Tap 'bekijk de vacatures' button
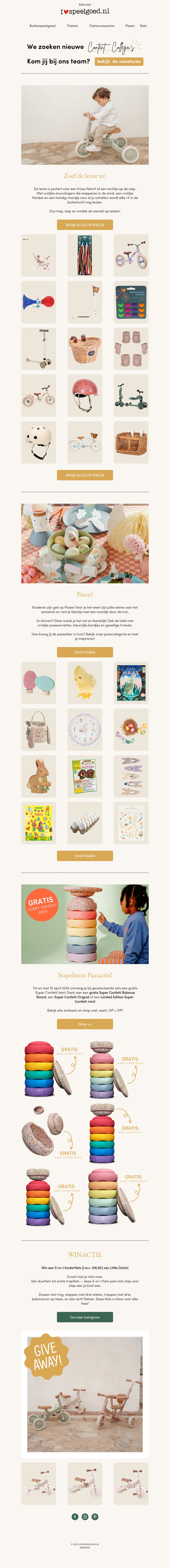 [119, 62]
